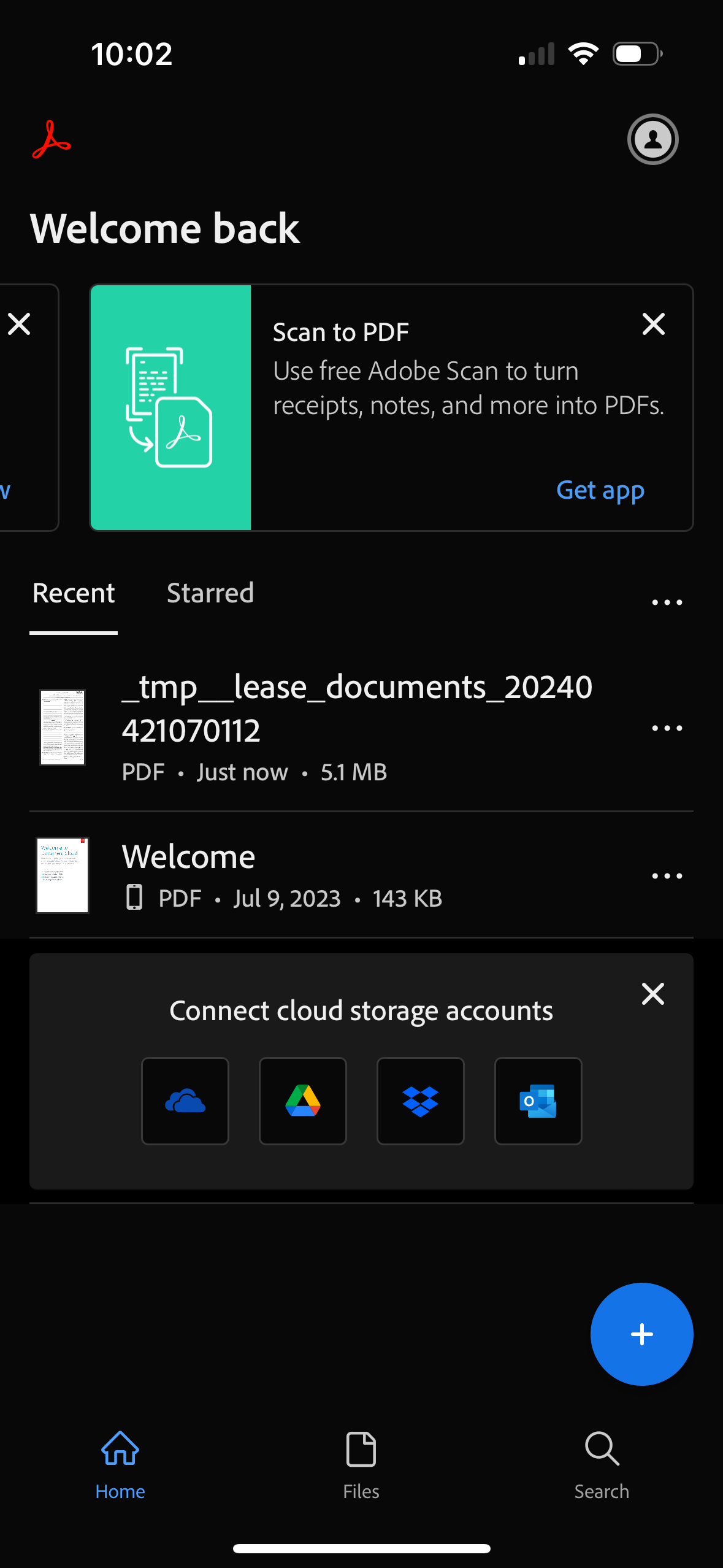The width and height of the screenshot is (723, 1568).
Task: Open options menu for the Welcome PDF
Action: (x=666, y=875)
